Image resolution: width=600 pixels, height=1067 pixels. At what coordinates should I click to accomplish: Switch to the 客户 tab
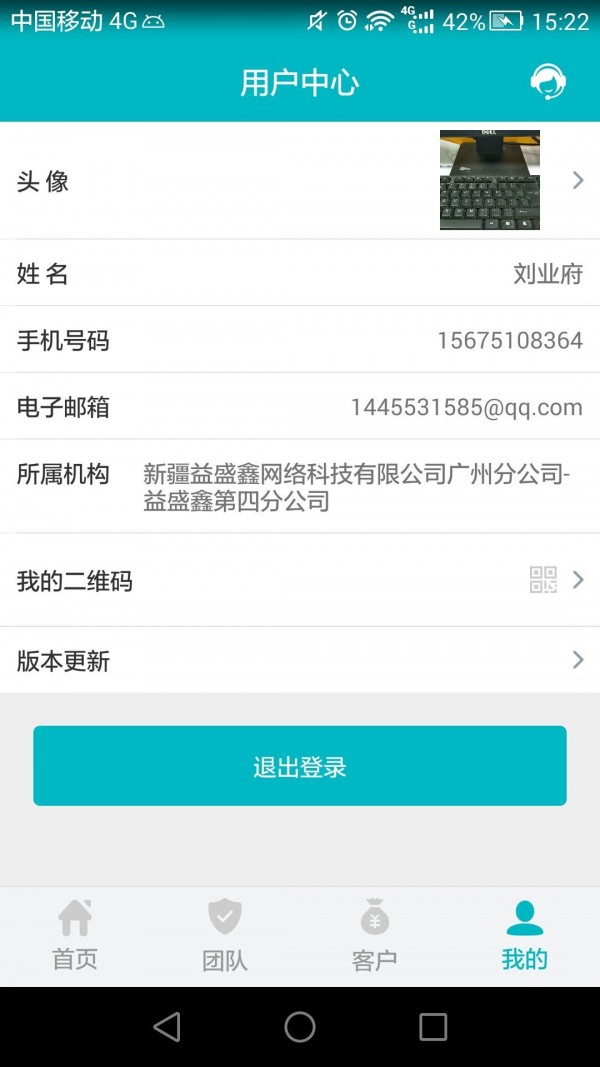pos(375,936)
